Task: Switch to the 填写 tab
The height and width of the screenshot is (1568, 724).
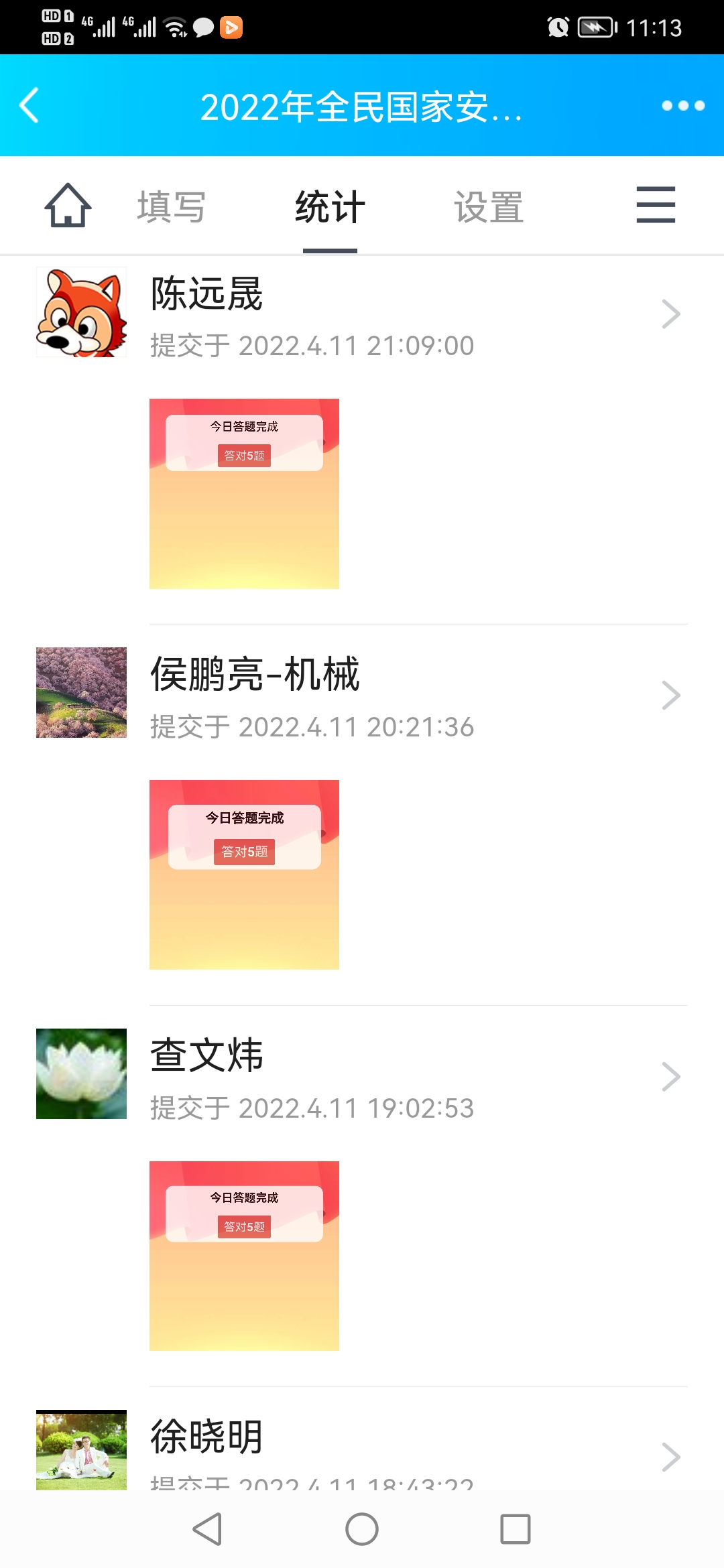Action: point(171,206)
